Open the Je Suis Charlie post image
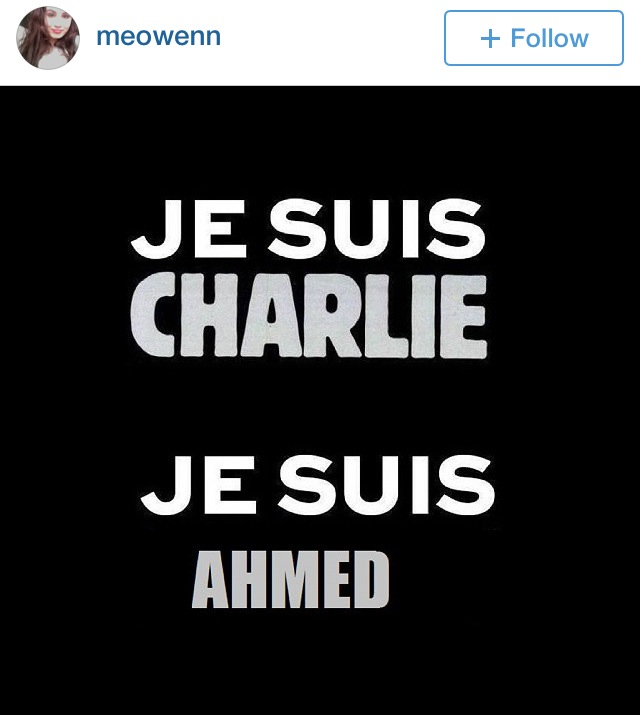Screen dimensions: 640x715 click(320, 400)
